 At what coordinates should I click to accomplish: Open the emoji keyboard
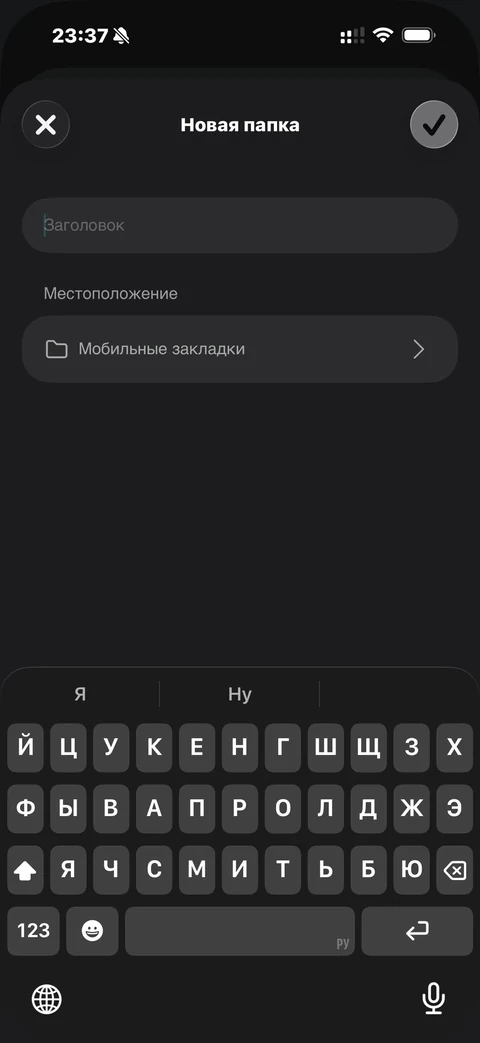coord(92,931)
